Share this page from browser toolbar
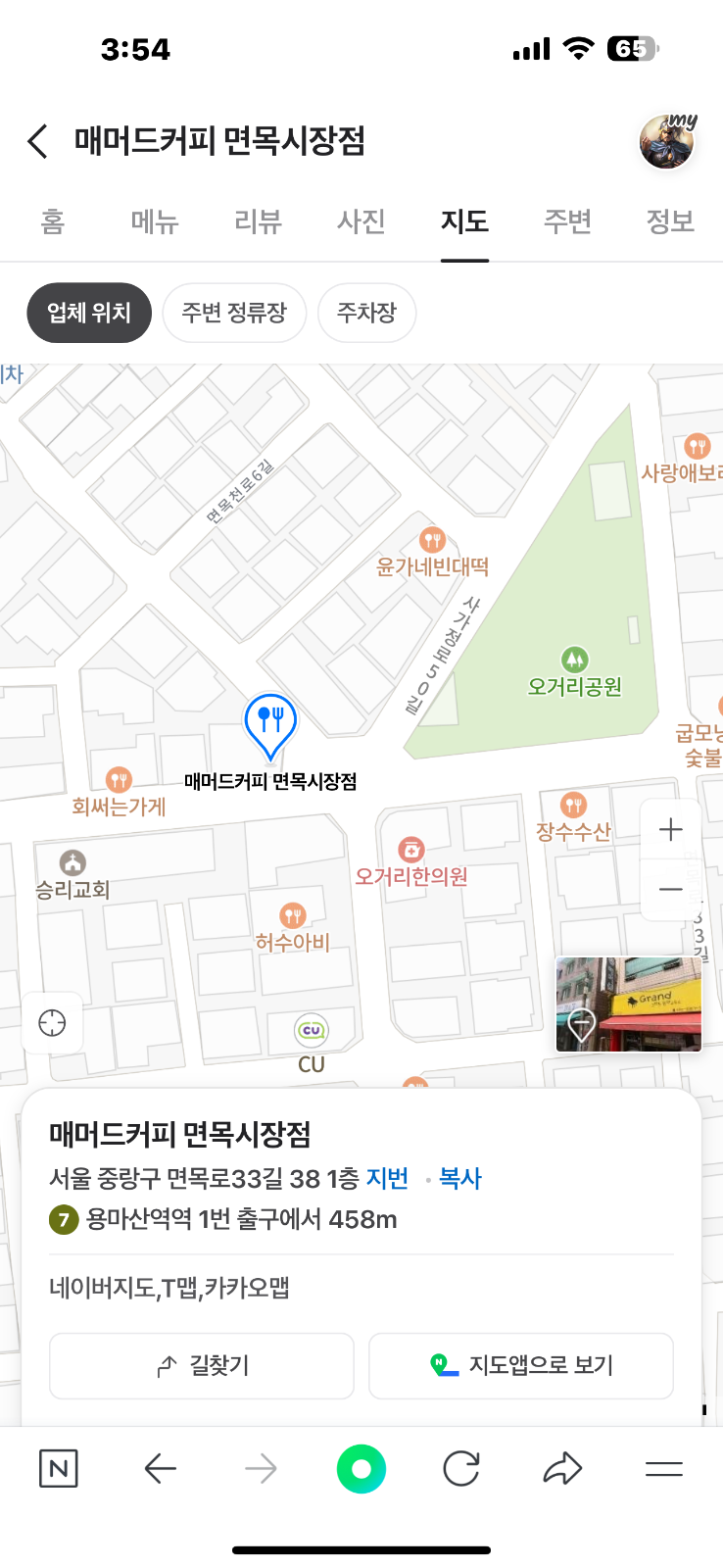 point(562,1468)
